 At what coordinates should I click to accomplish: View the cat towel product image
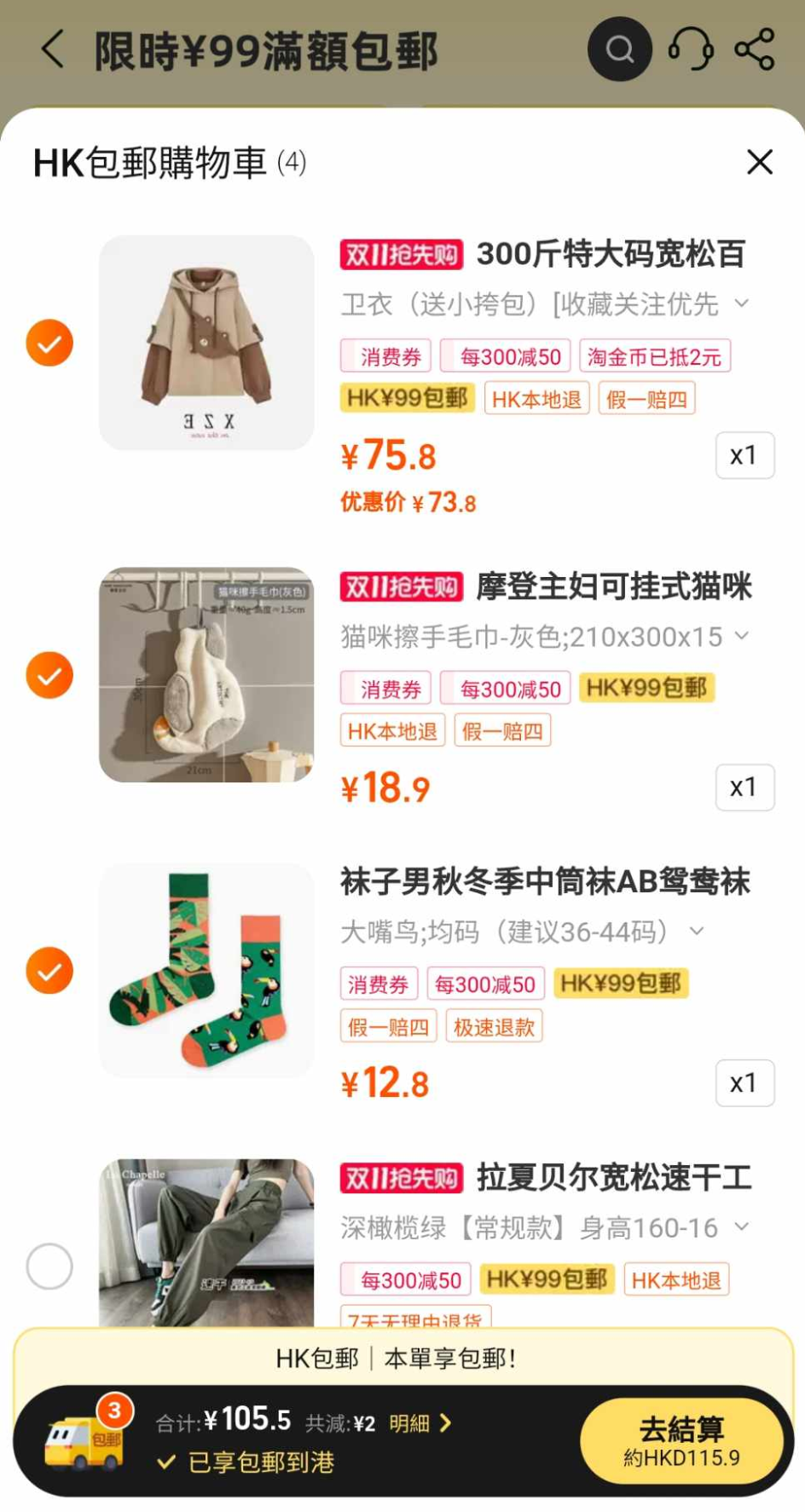pyautogui.click(x=206, y=675)
